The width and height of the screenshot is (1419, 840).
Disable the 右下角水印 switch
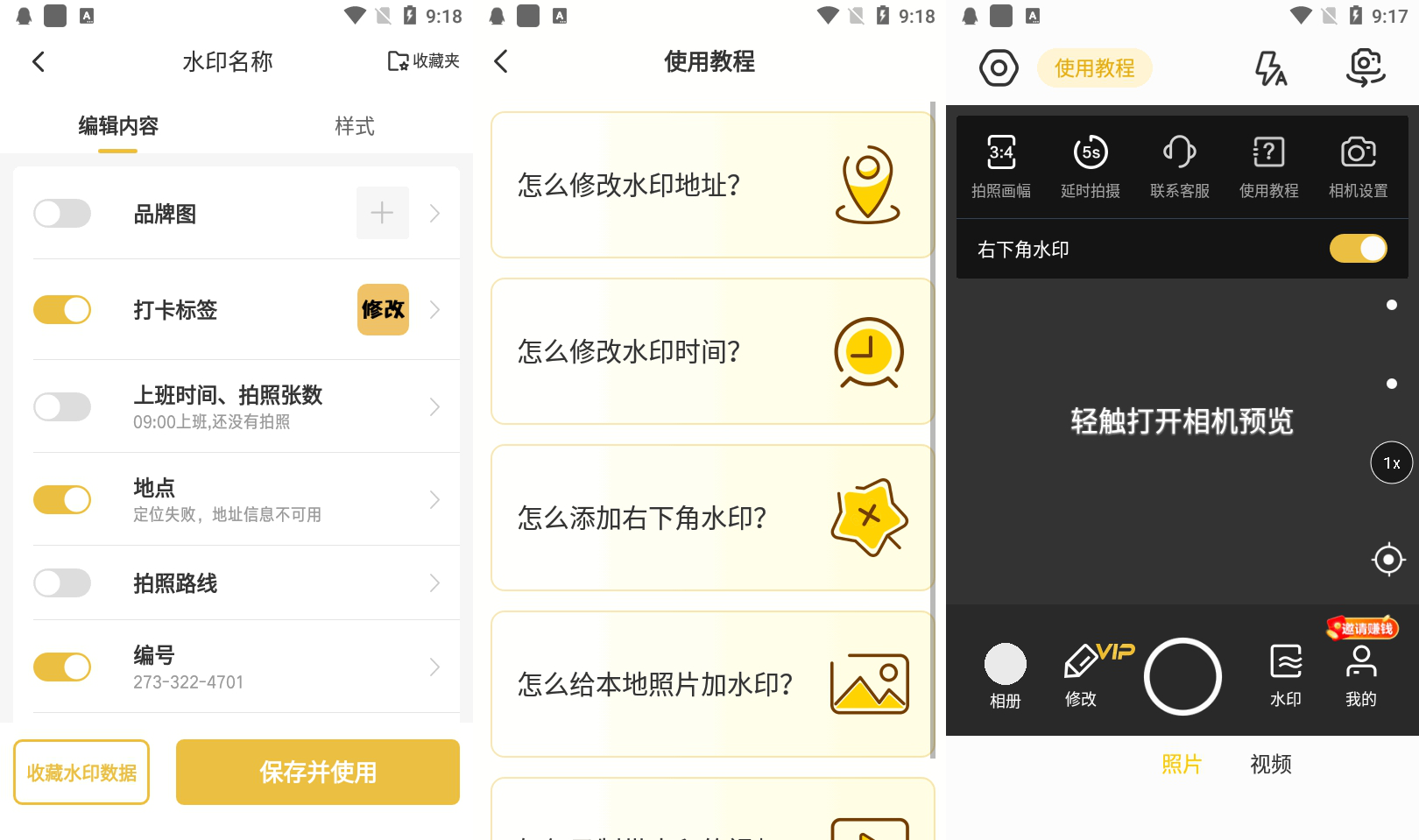tap(1358, 249)
